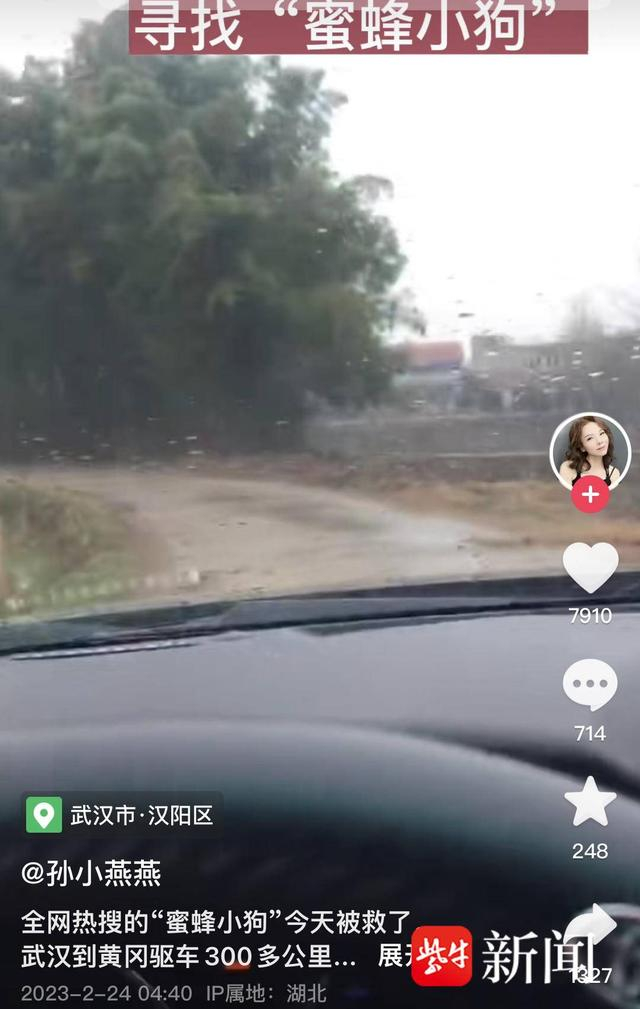Follow the author with the plus button

(590, 494)
